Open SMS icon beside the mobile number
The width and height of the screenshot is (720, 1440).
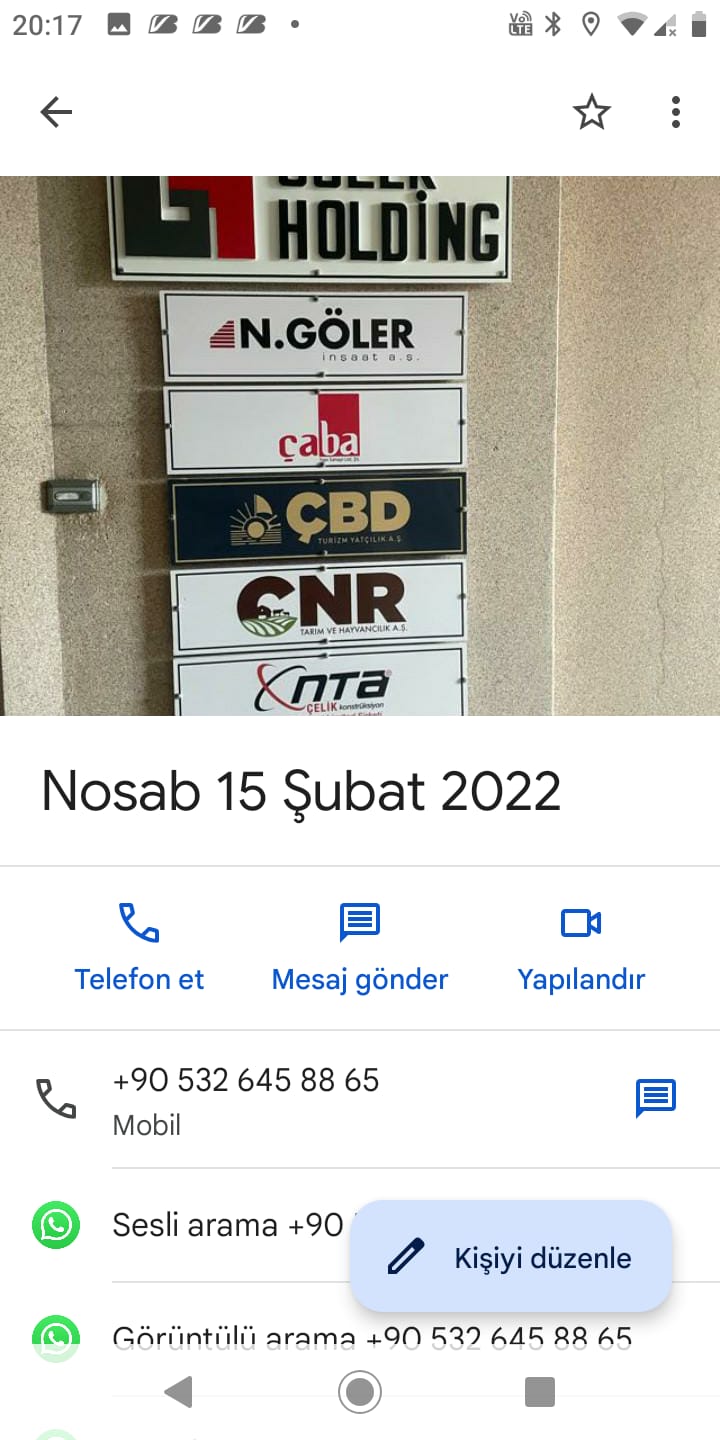(x=656, y=1098)
